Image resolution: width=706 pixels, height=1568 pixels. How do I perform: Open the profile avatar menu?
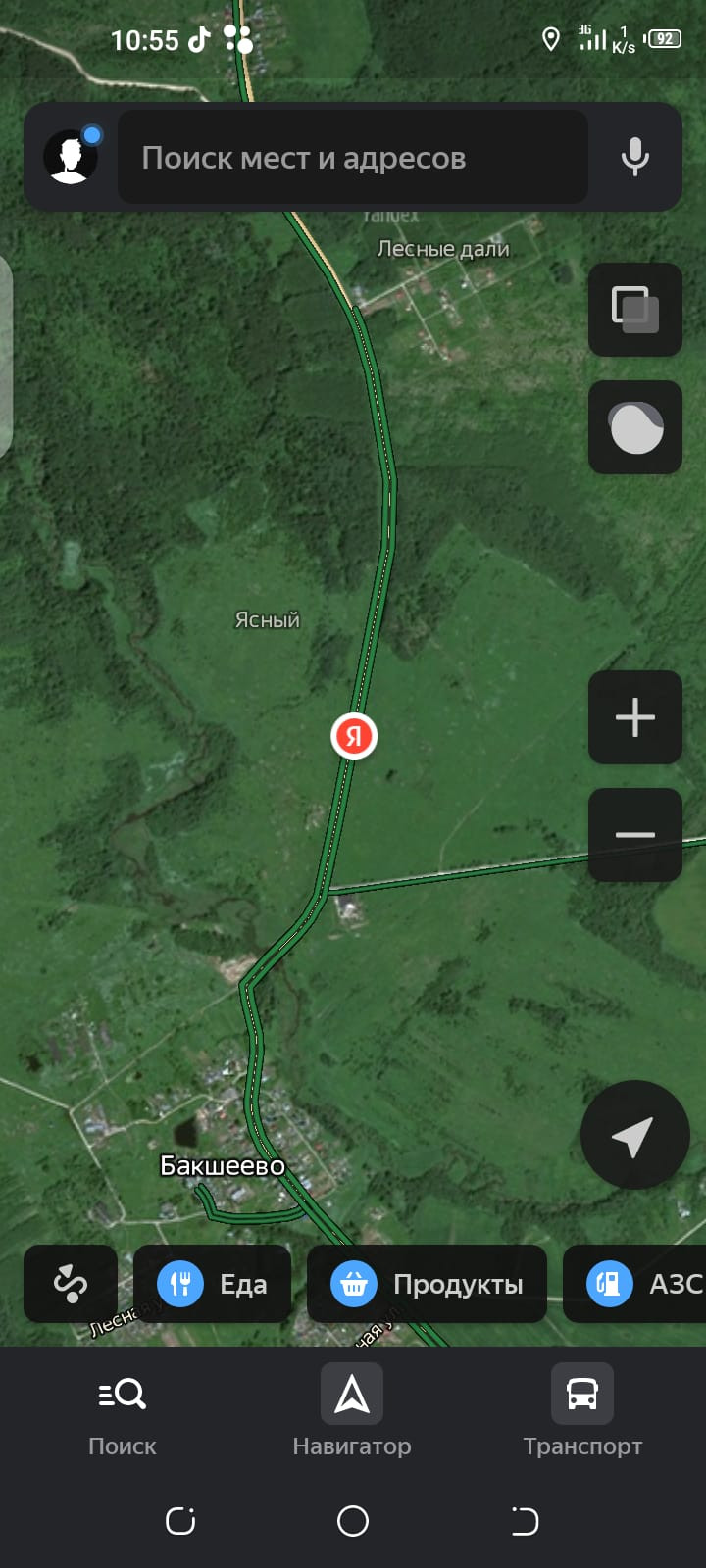pos(71,157)
